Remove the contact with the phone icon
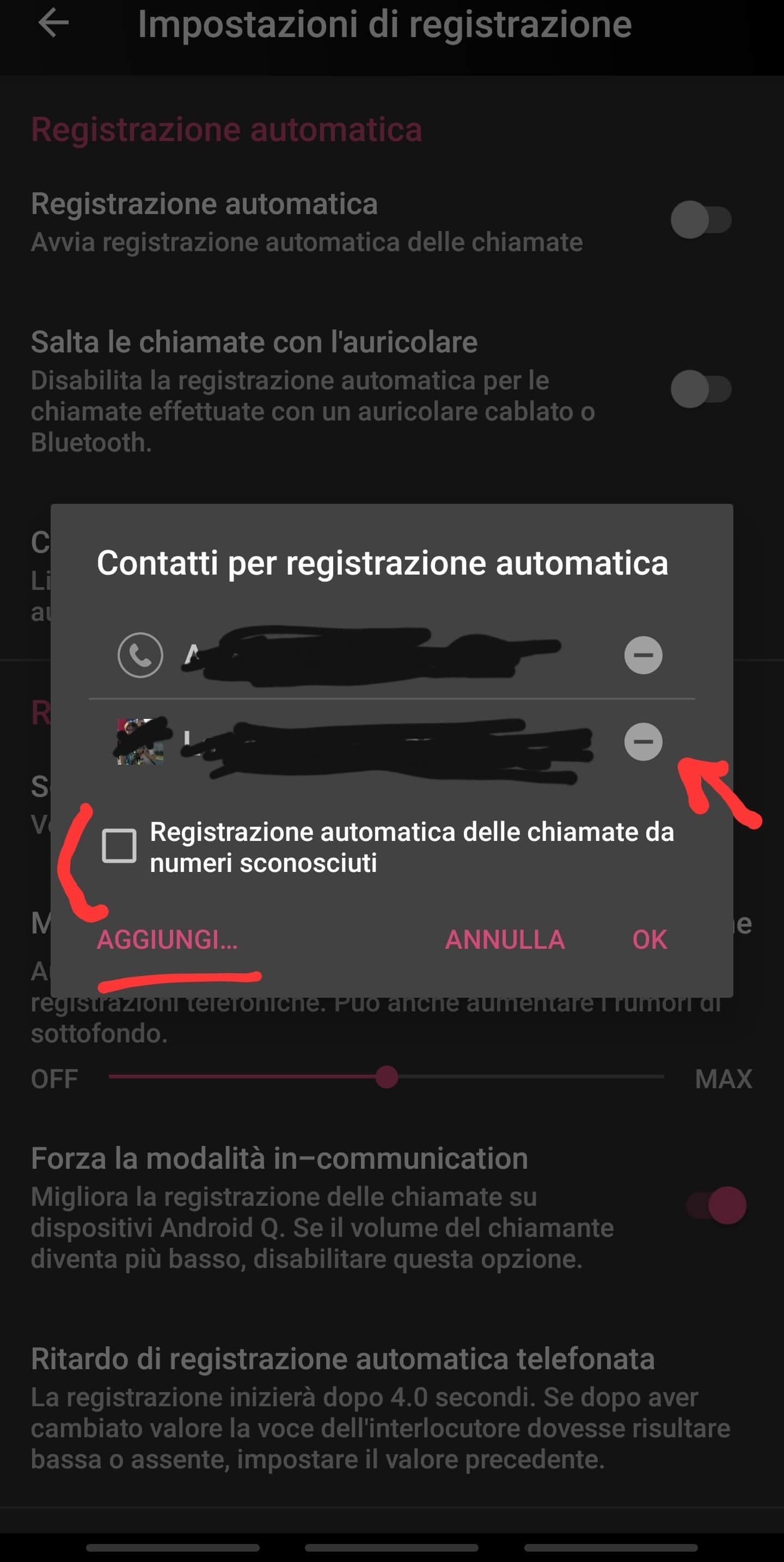 pos(643,655)
